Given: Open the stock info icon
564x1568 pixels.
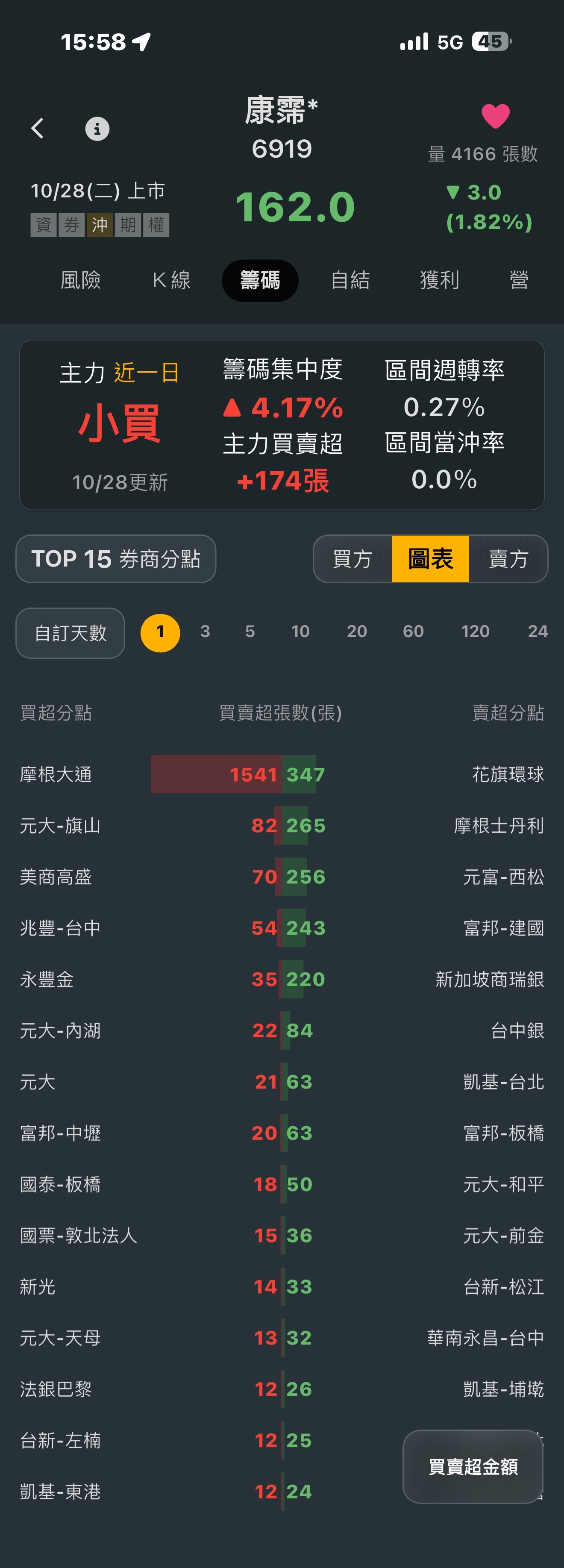Looking at the screenshot, I should click(97, 129).
